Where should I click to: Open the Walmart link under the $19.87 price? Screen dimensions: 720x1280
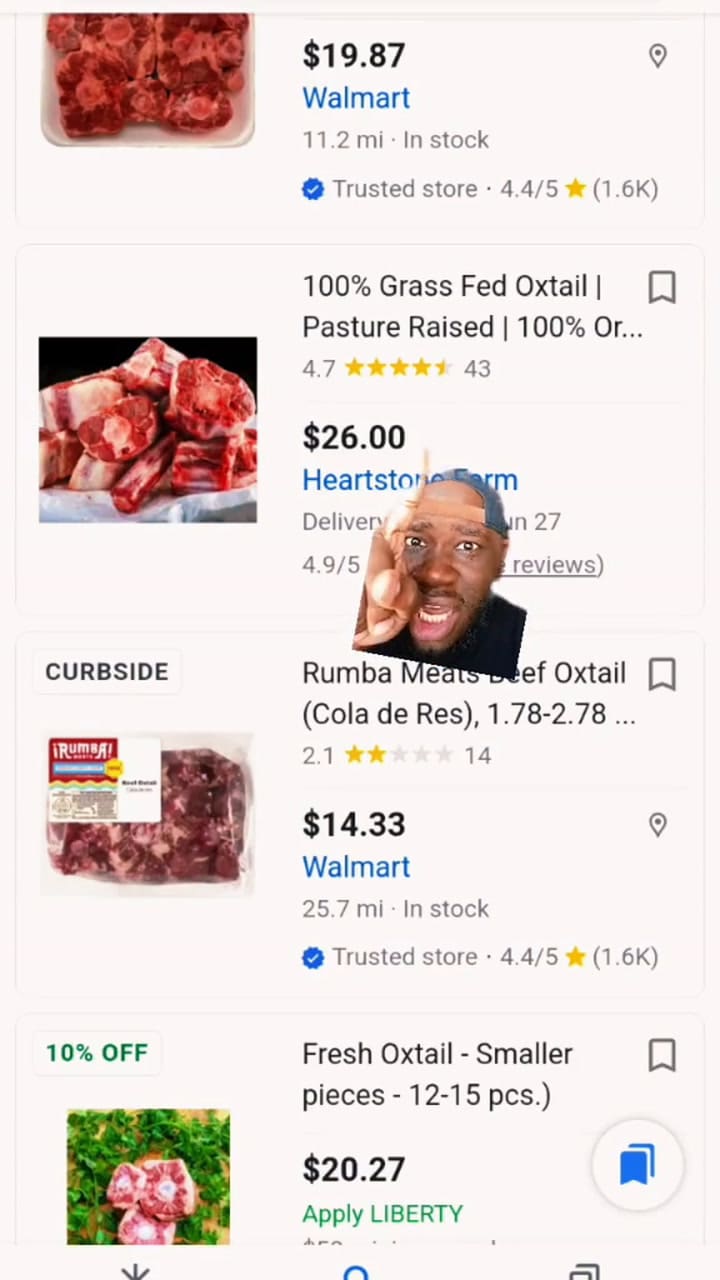pyautogui.click(x=356, y=98)
